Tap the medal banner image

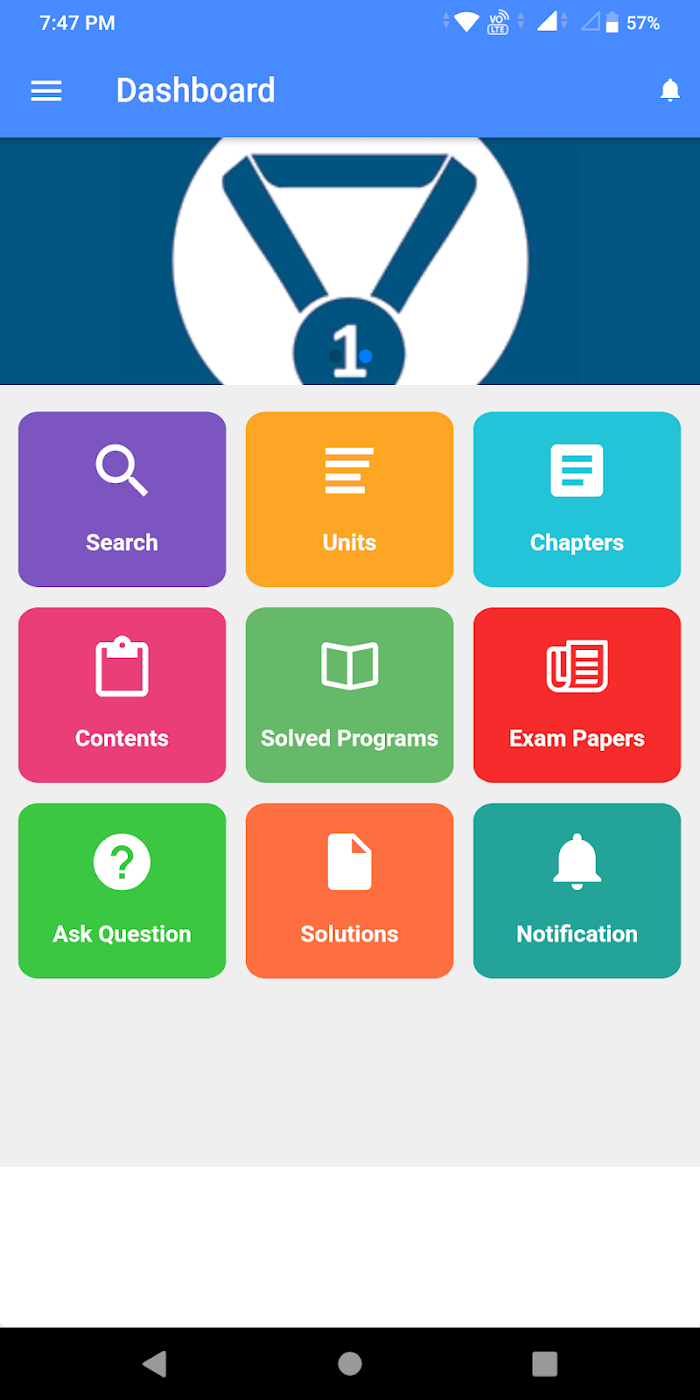click(x=350, y=261)
